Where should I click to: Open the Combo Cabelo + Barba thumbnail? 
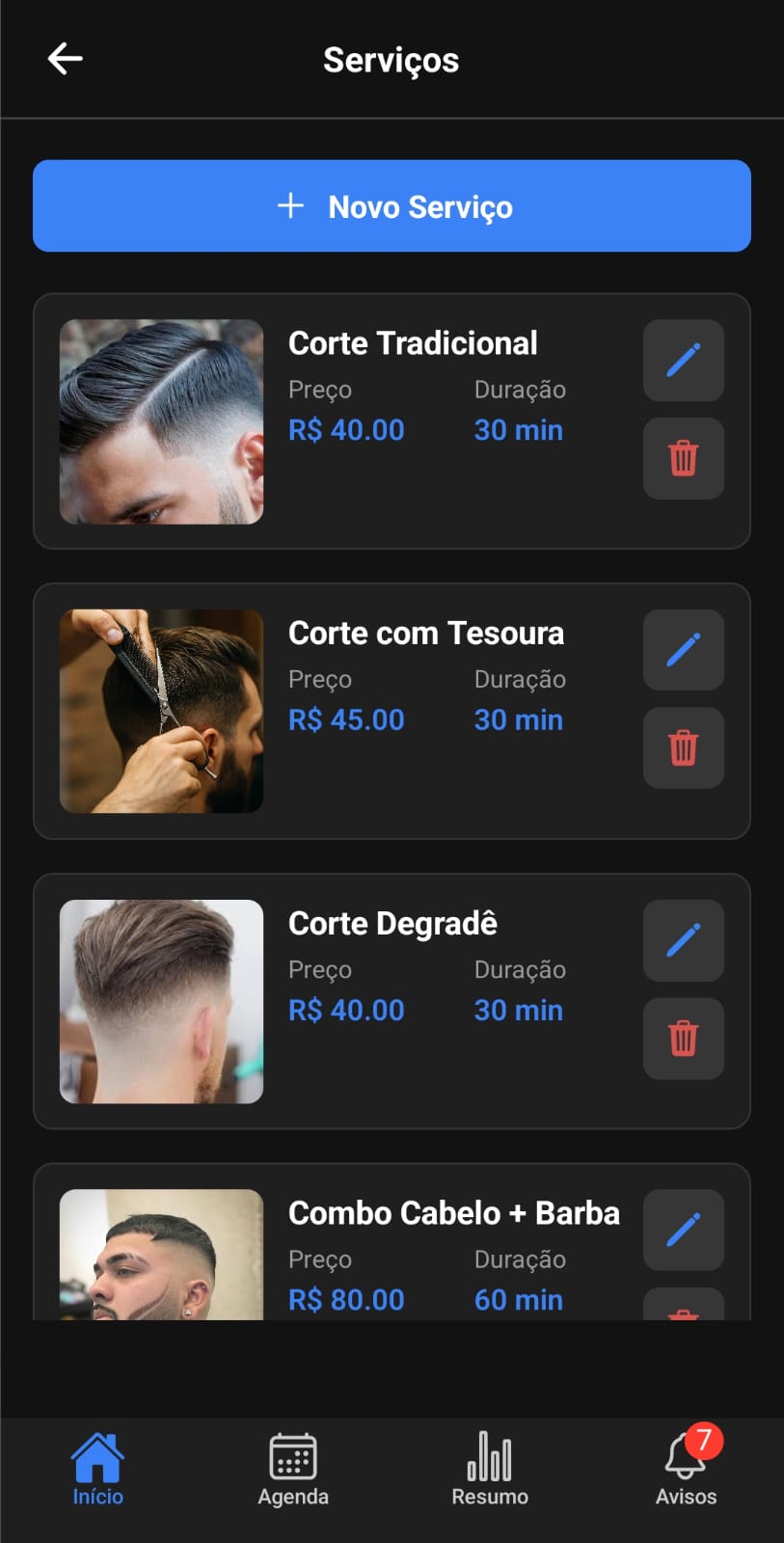pyautogui.click(x=161, y=1254)
